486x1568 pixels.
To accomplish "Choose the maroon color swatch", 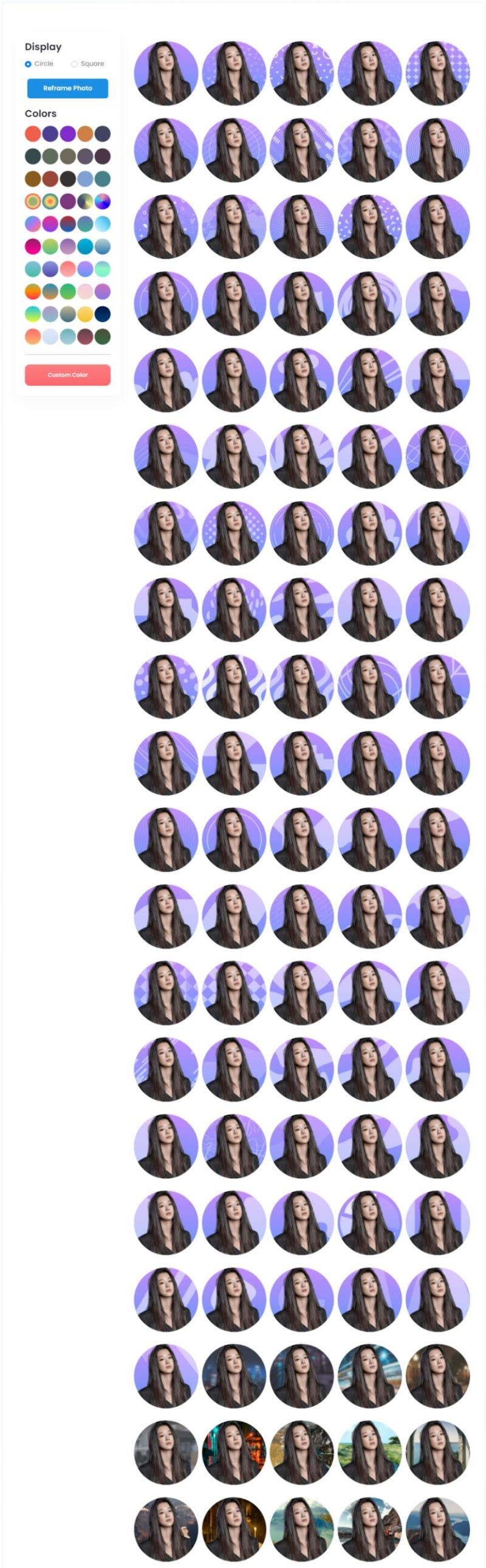I will (85, 336).
